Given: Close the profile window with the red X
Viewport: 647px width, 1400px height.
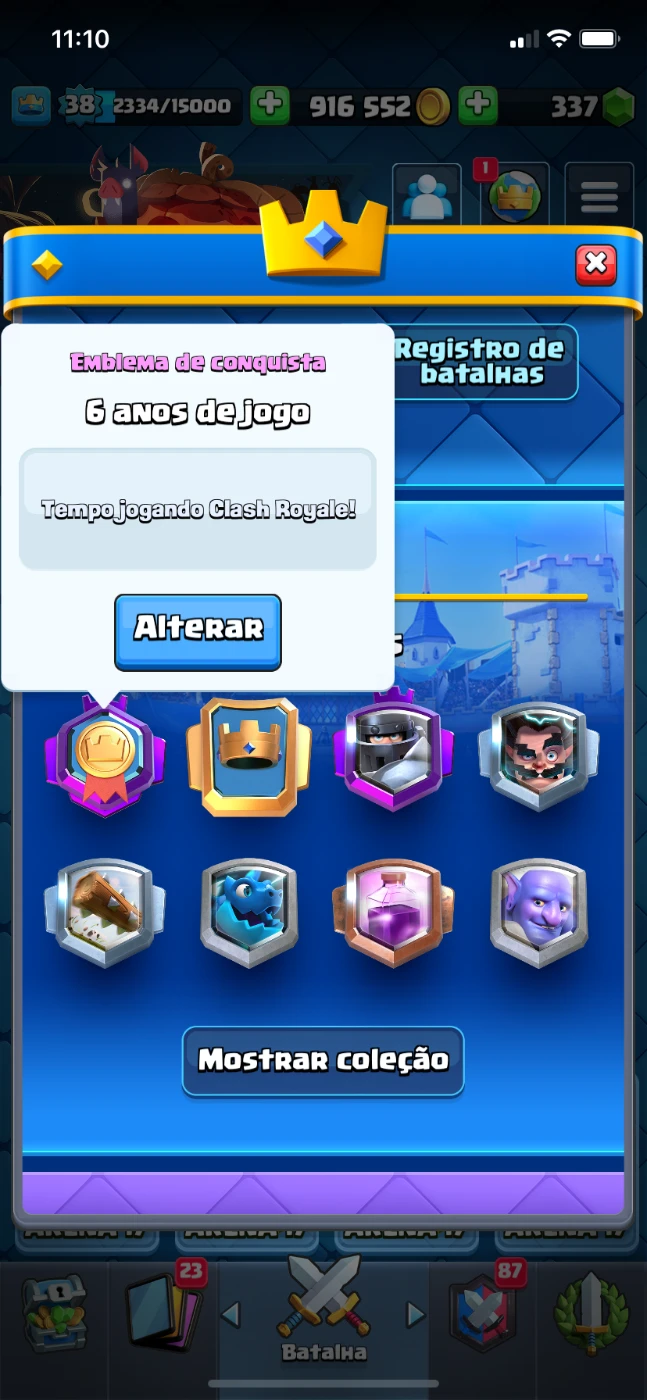Looking at the screenshot, I should point(596,264).
